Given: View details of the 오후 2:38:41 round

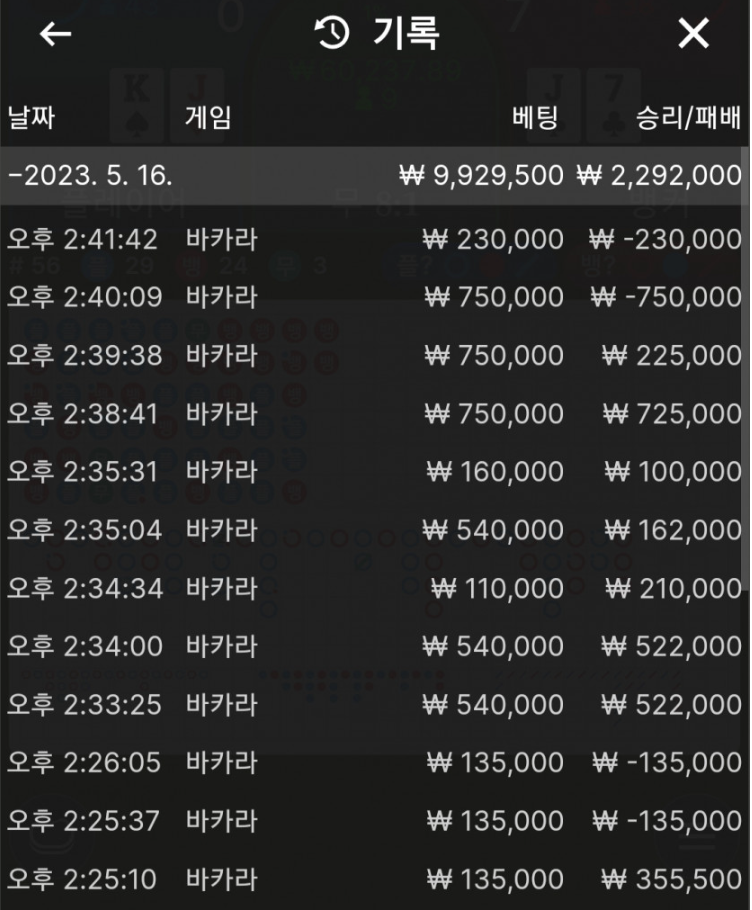Looking at the screenshot, I should tap(374, 413).
